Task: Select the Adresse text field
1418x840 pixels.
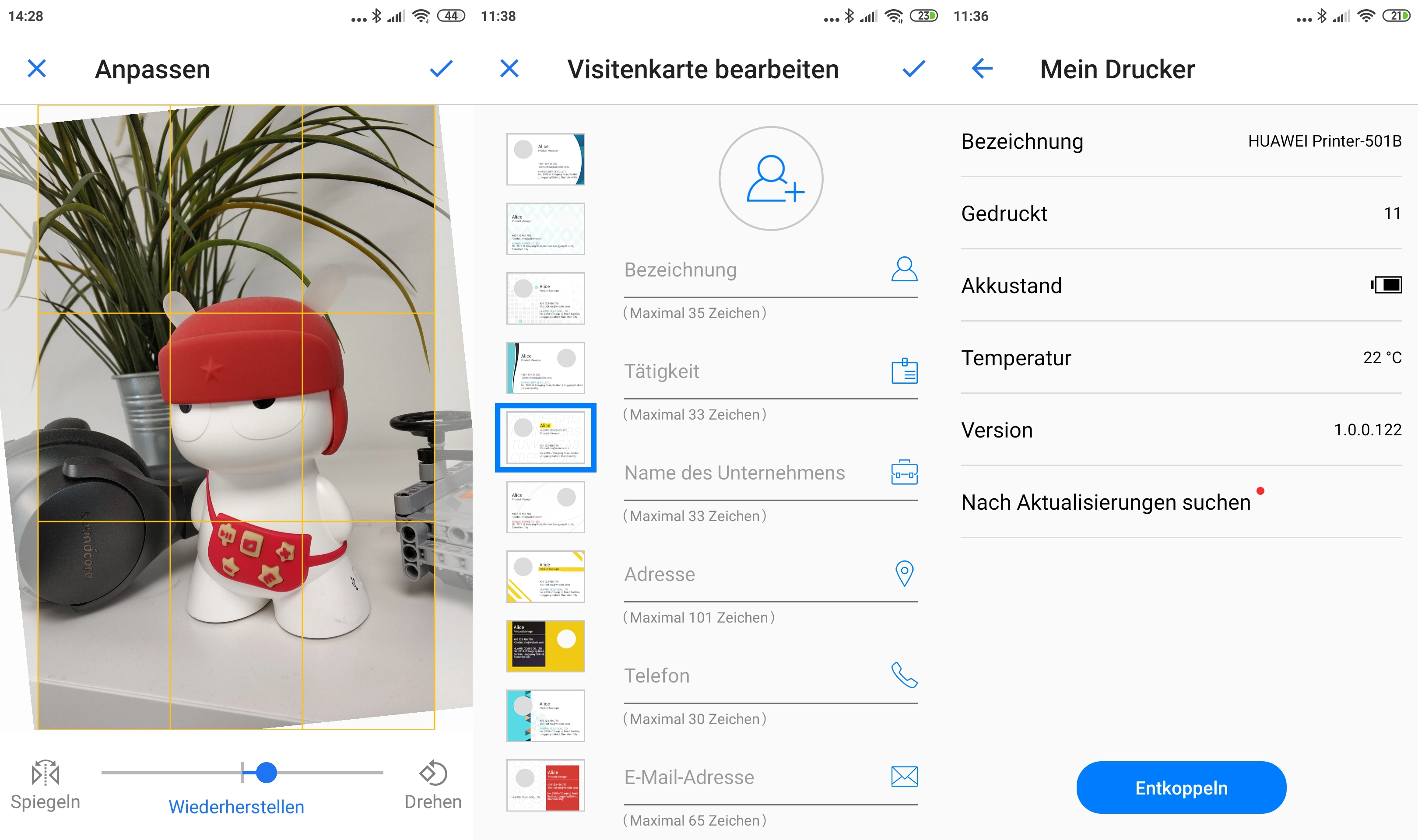Action: pos(753,574)
